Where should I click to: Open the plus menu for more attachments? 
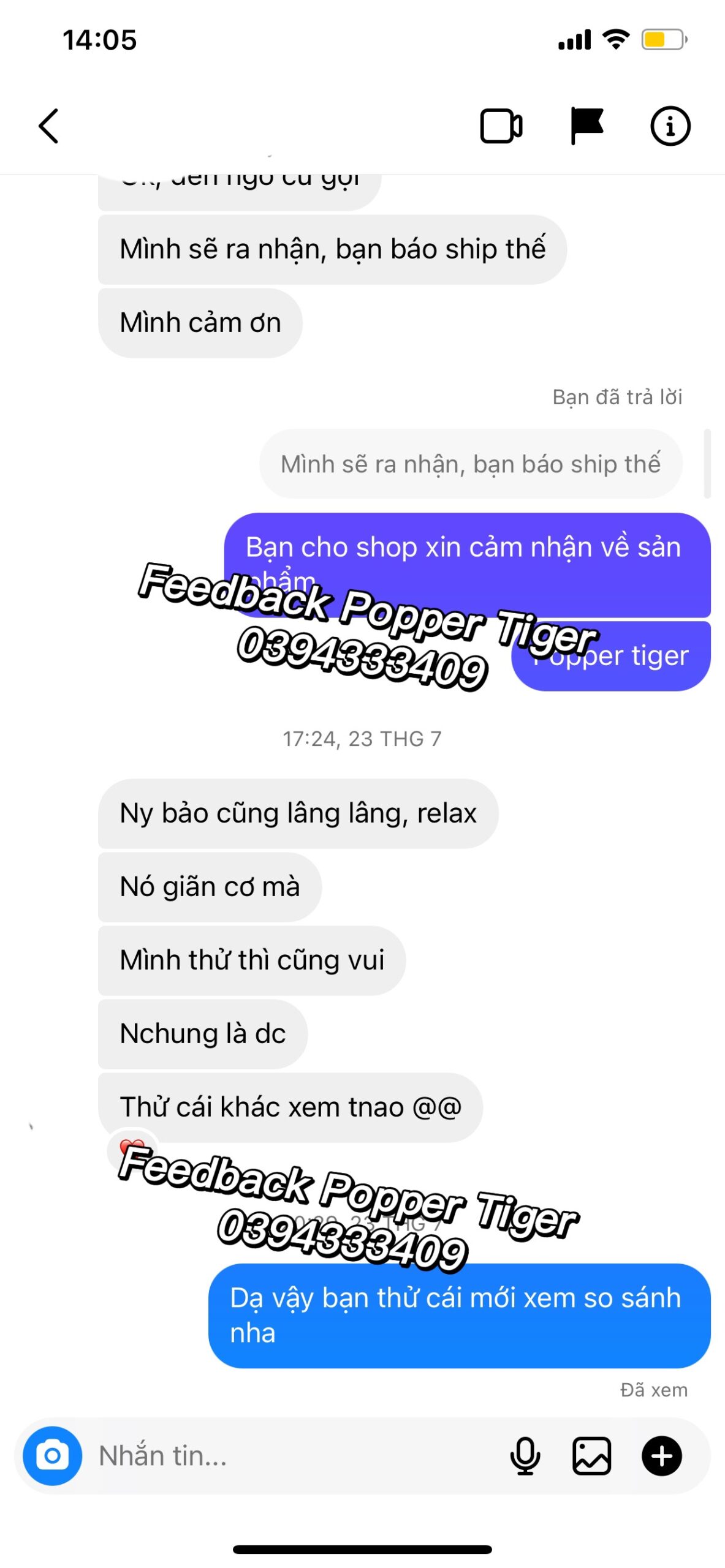[x=661, y=1455]
